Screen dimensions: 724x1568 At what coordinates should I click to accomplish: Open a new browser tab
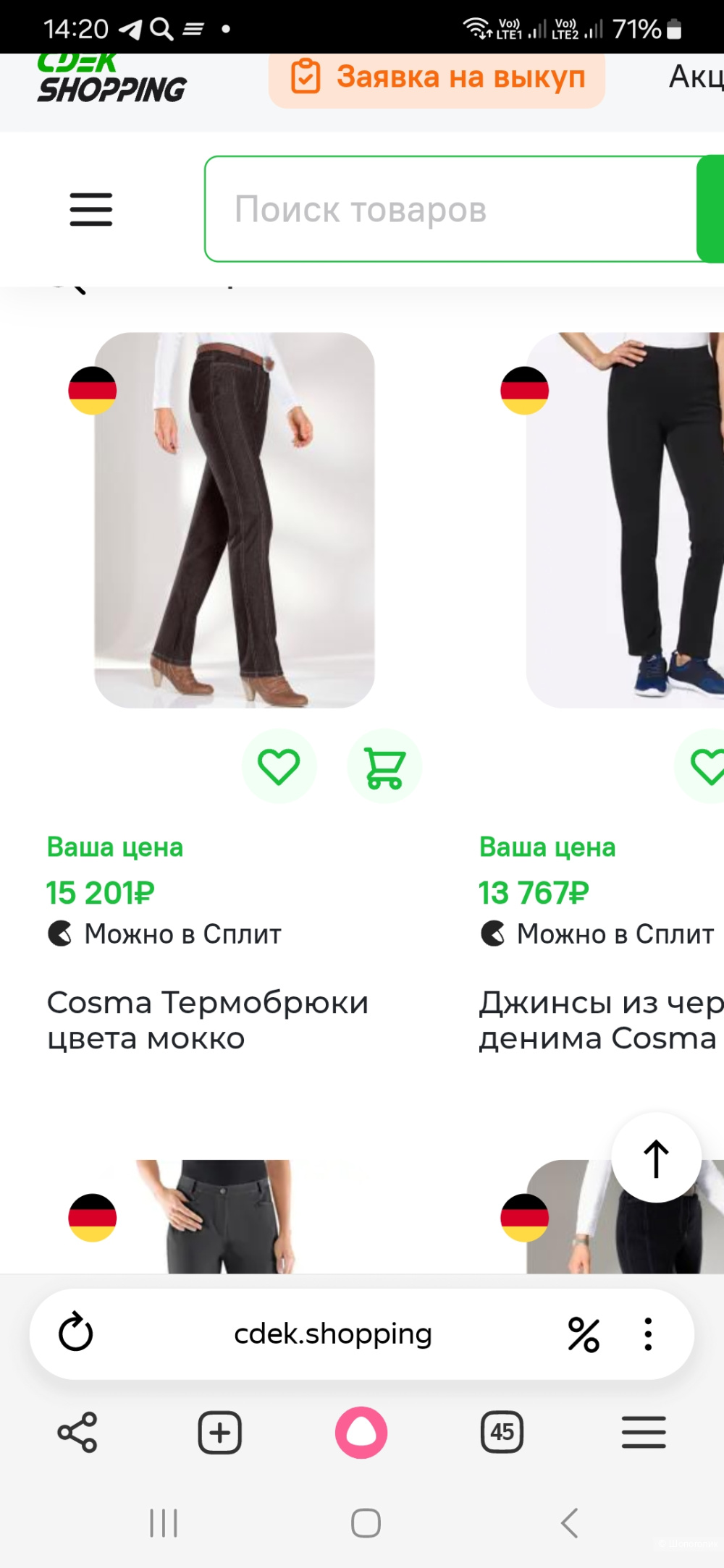coord(219,1432)
